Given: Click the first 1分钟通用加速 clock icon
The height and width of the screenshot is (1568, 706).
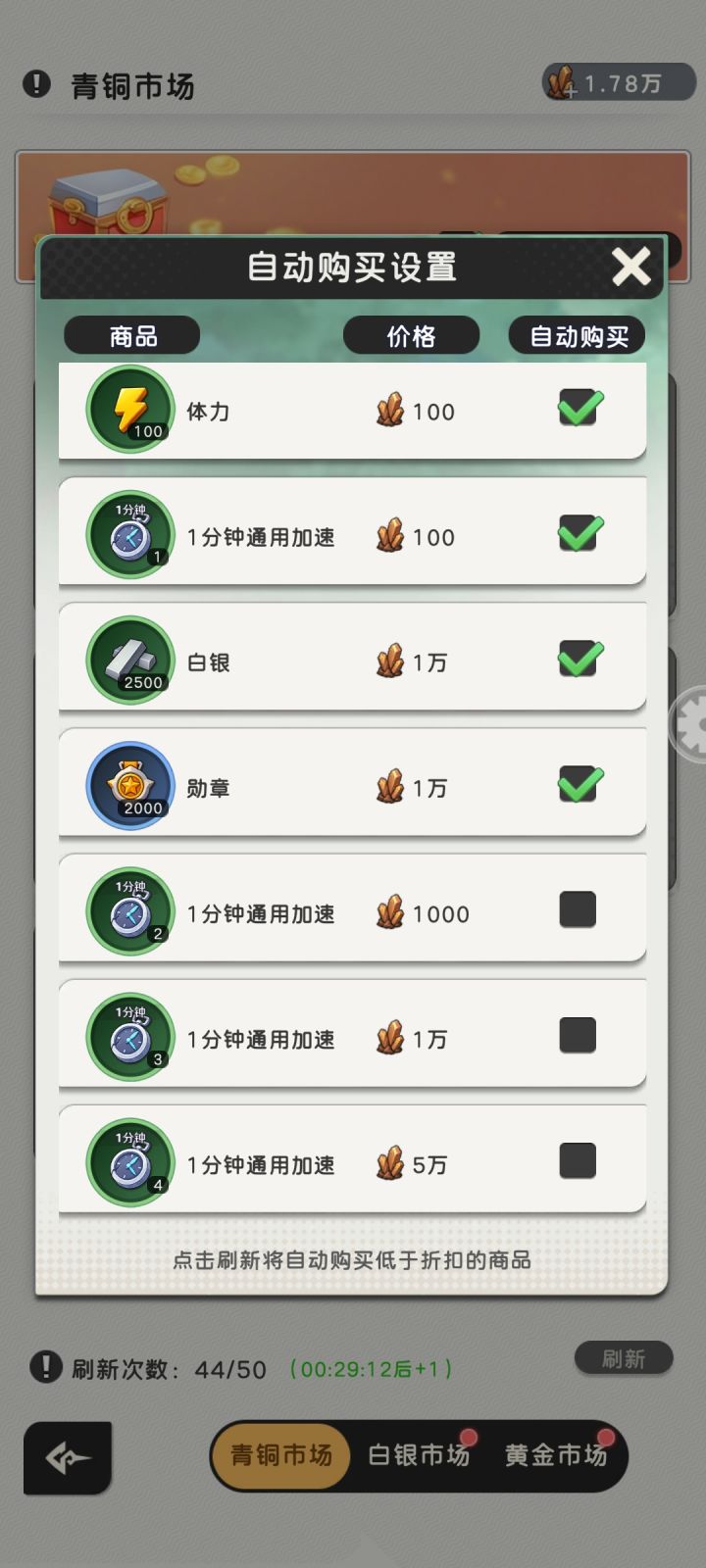Looking at the screenshot, I should pyautogui.click(x=124, y=534).
